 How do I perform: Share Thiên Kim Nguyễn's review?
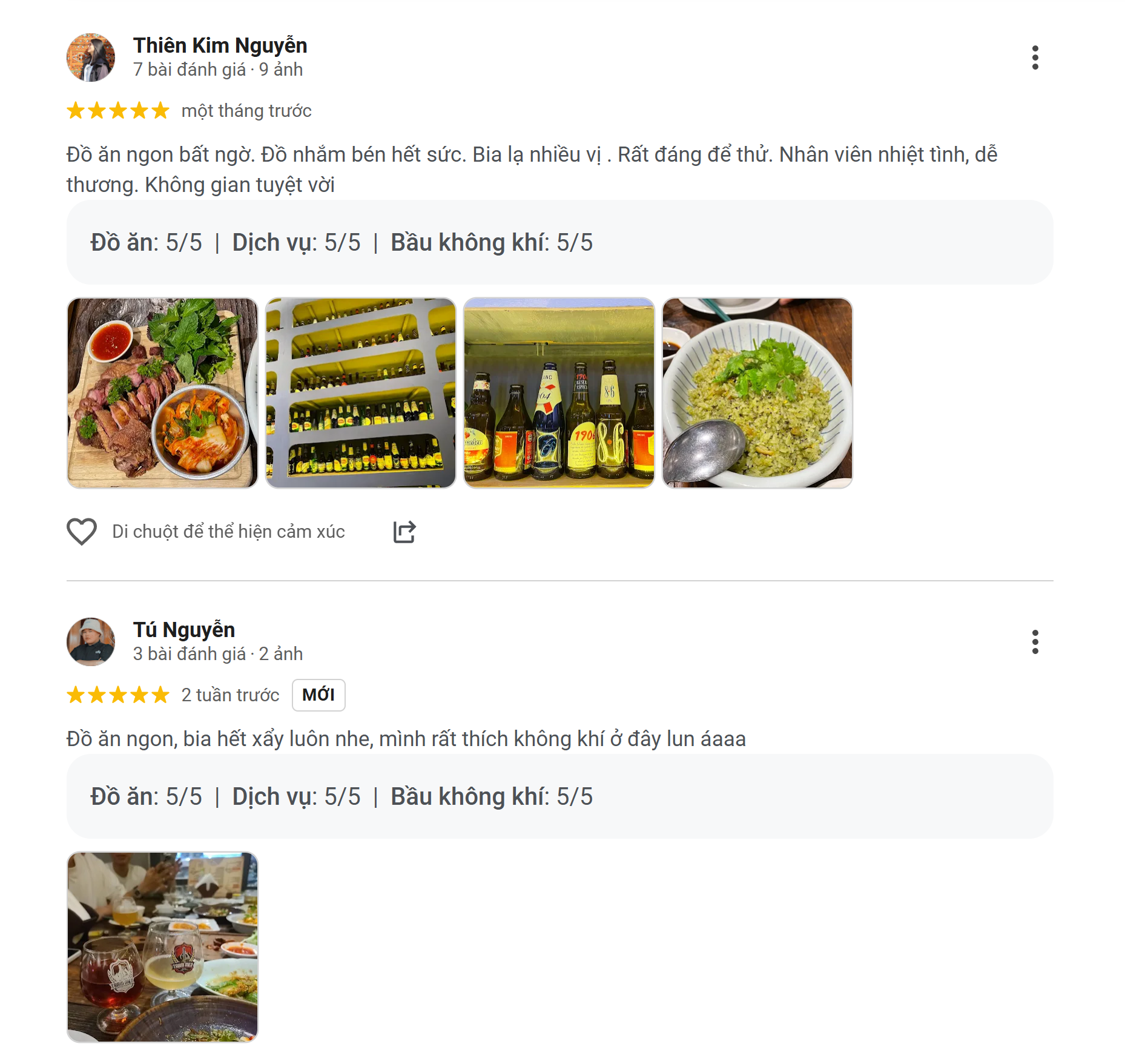[404, 532]
